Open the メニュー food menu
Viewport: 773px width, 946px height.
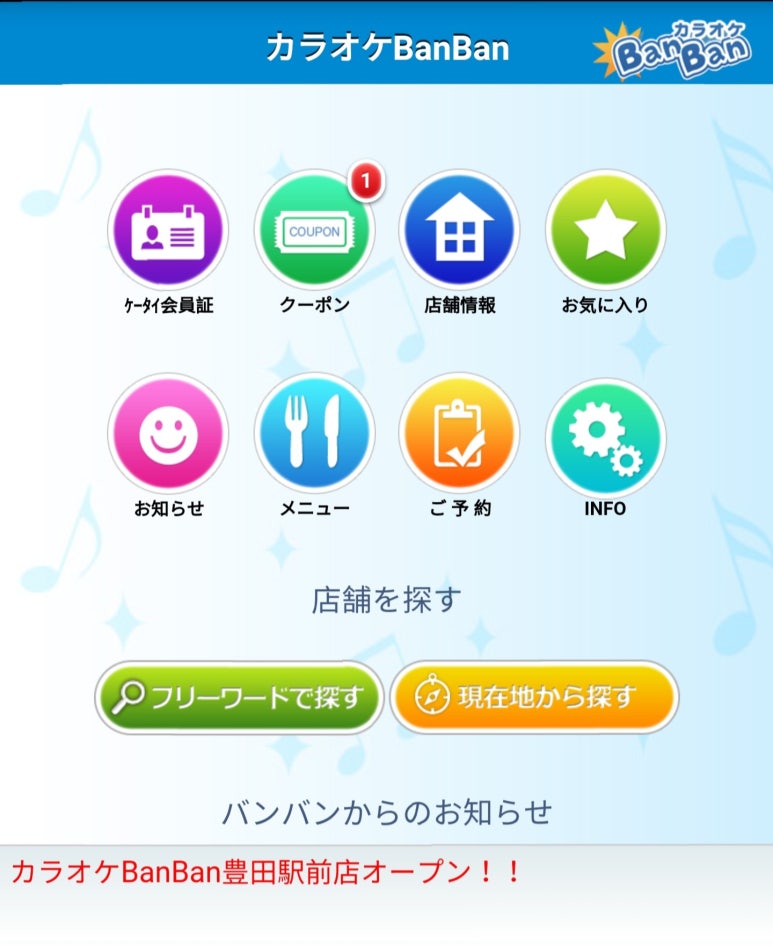pyautogui.click(x=314, y=434)
